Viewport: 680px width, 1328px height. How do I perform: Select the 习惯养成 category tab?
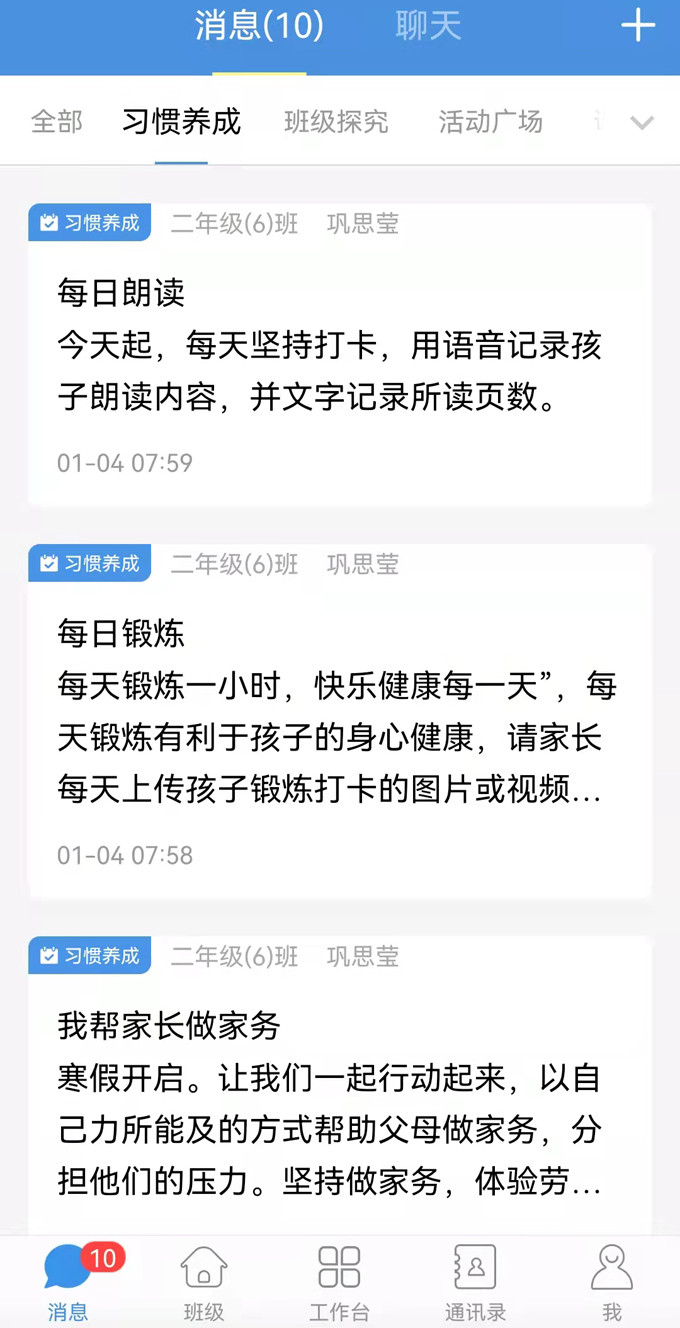[181, 122]
